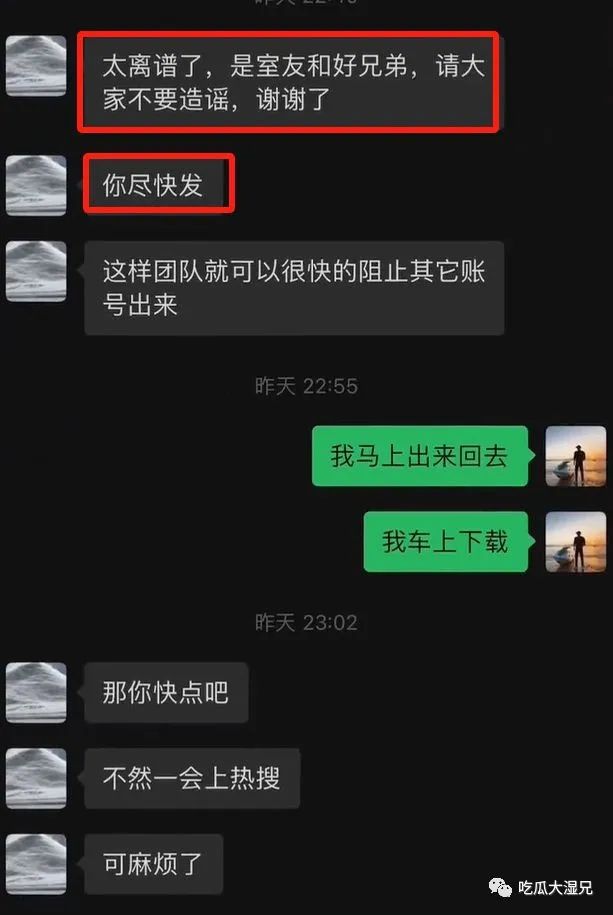Tap your own avatar next to "我马上出来回去"

tap(575, 456)
